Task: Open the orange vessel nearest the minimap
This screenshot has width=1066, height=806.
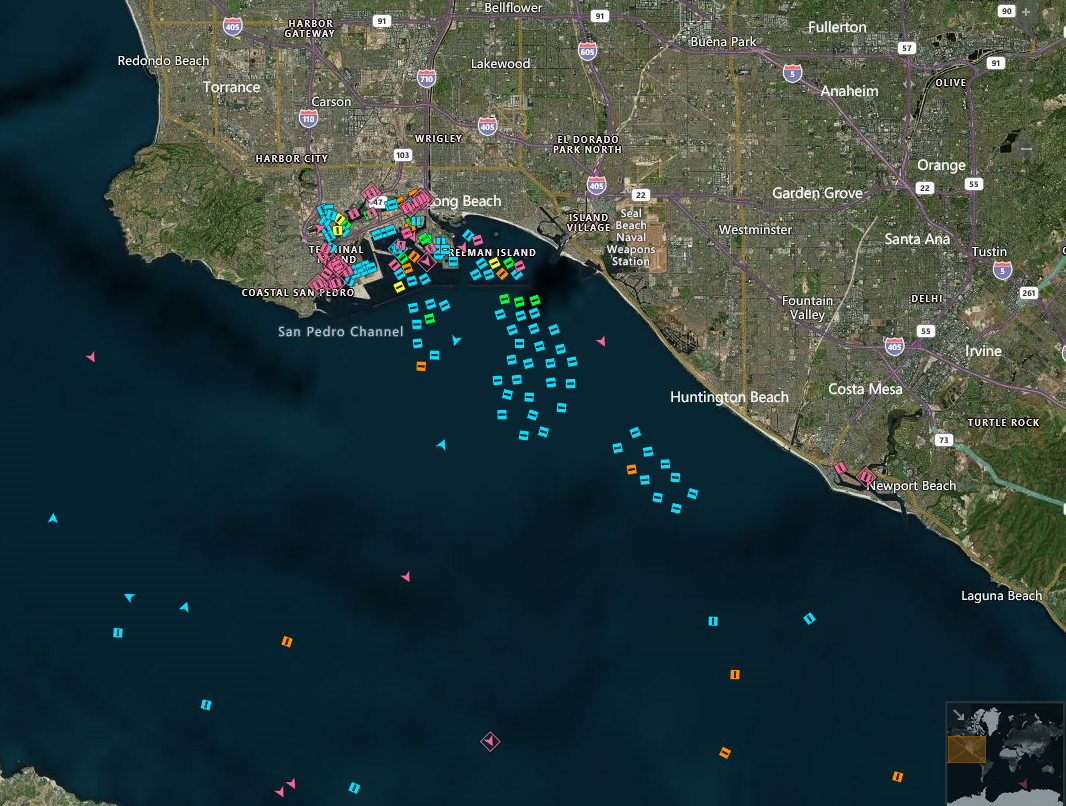Action: (897, 776)
